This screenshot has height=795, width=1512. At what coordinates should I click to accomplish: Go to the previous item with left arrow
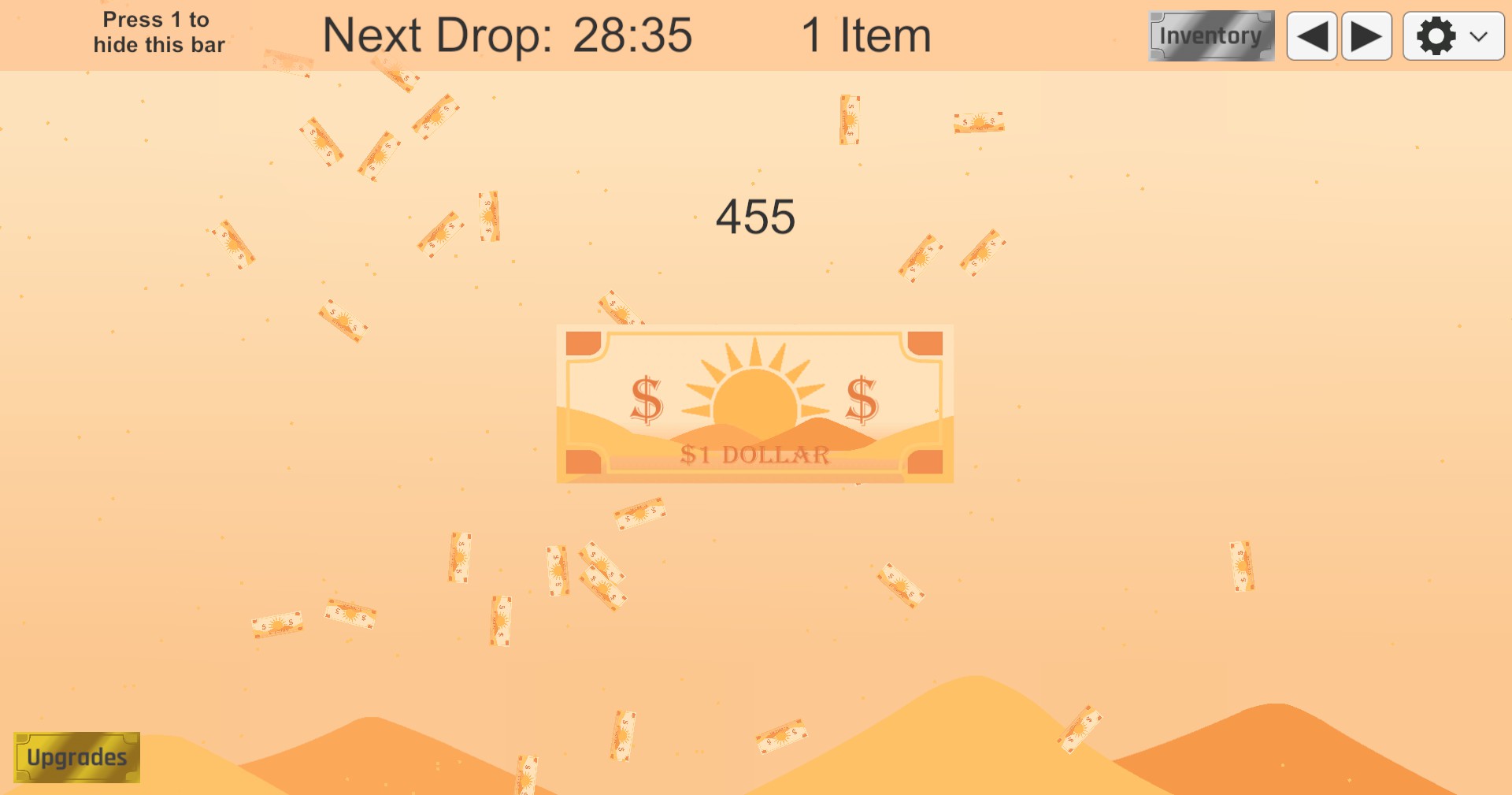(1312, 36)
